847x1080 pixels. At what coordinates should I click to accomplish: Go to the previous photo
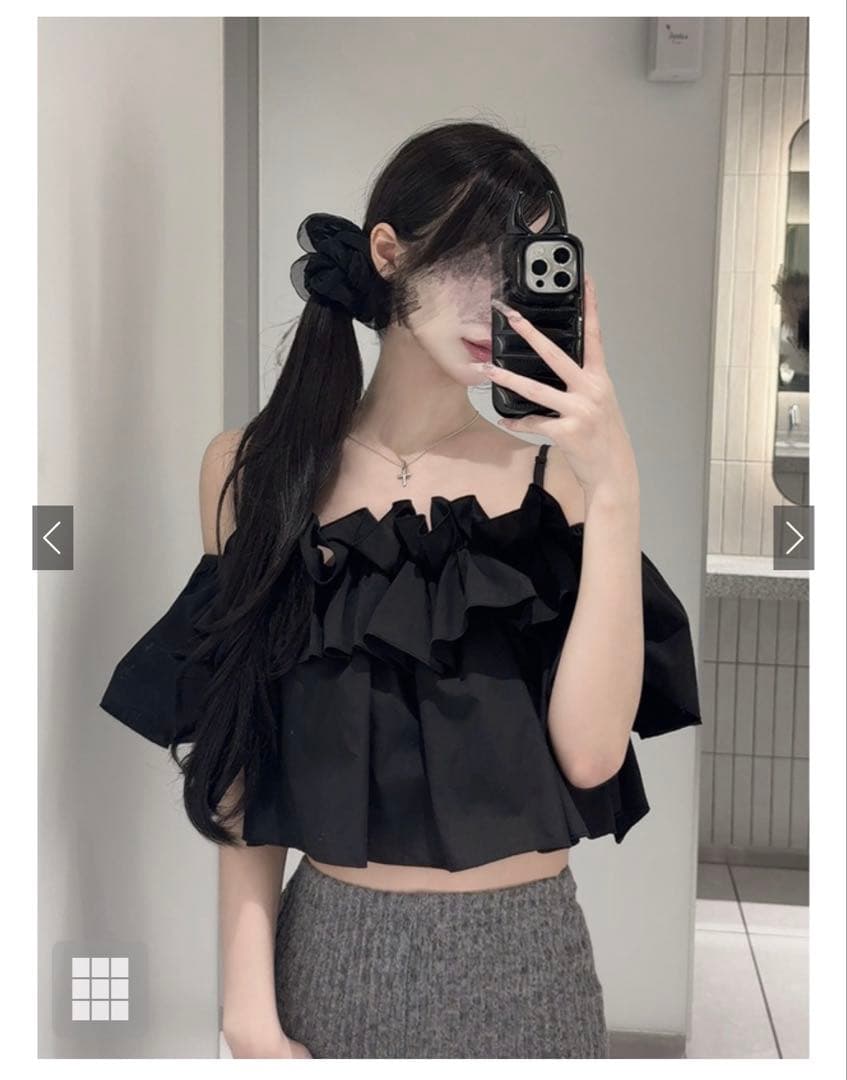tap(53, 538)
